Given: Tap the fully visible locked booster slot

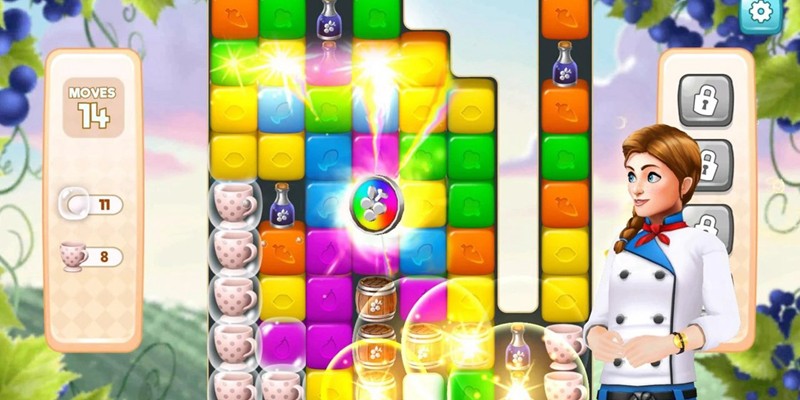Looking at the screenshot, I should point(705,98).
